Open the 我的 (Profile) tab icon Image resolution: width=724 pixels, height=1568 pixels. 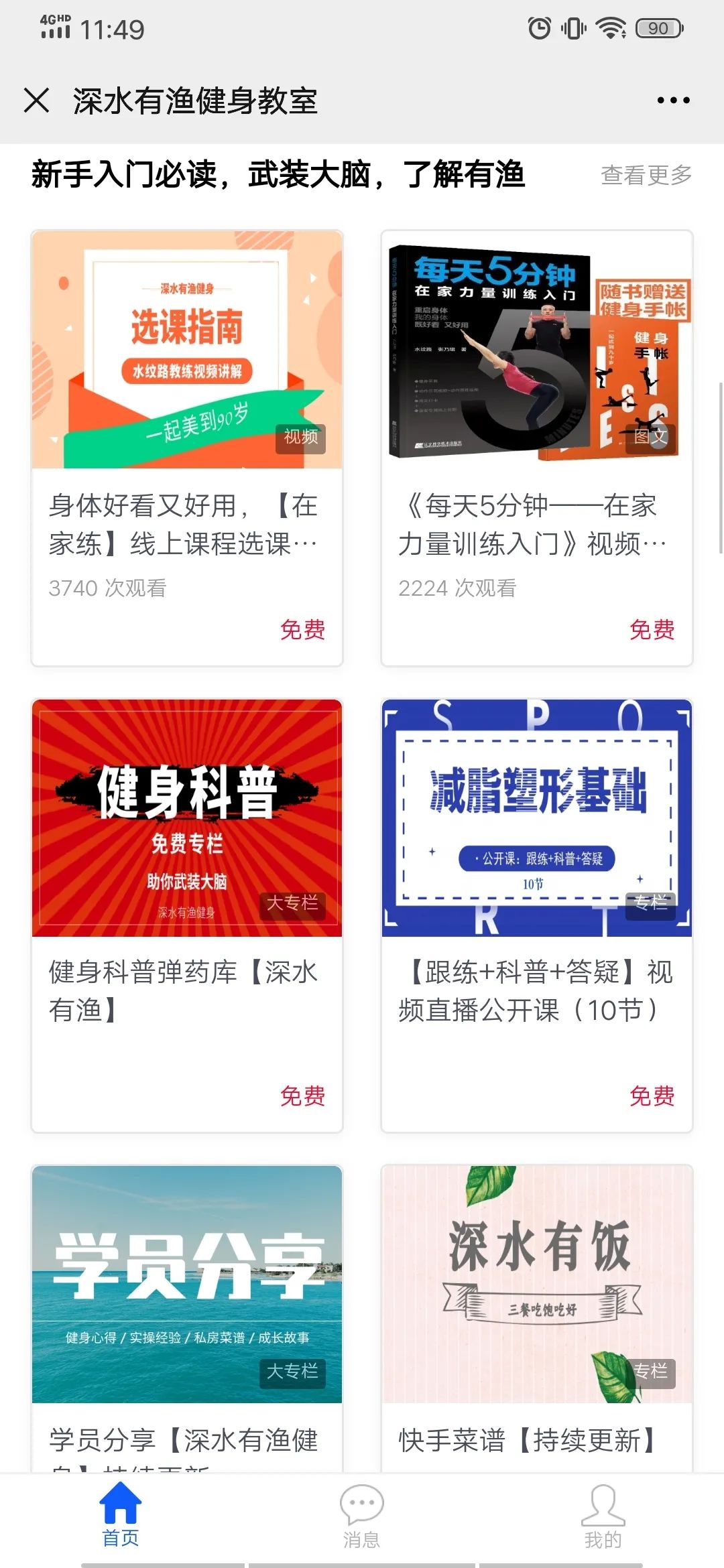[602, 1504]
